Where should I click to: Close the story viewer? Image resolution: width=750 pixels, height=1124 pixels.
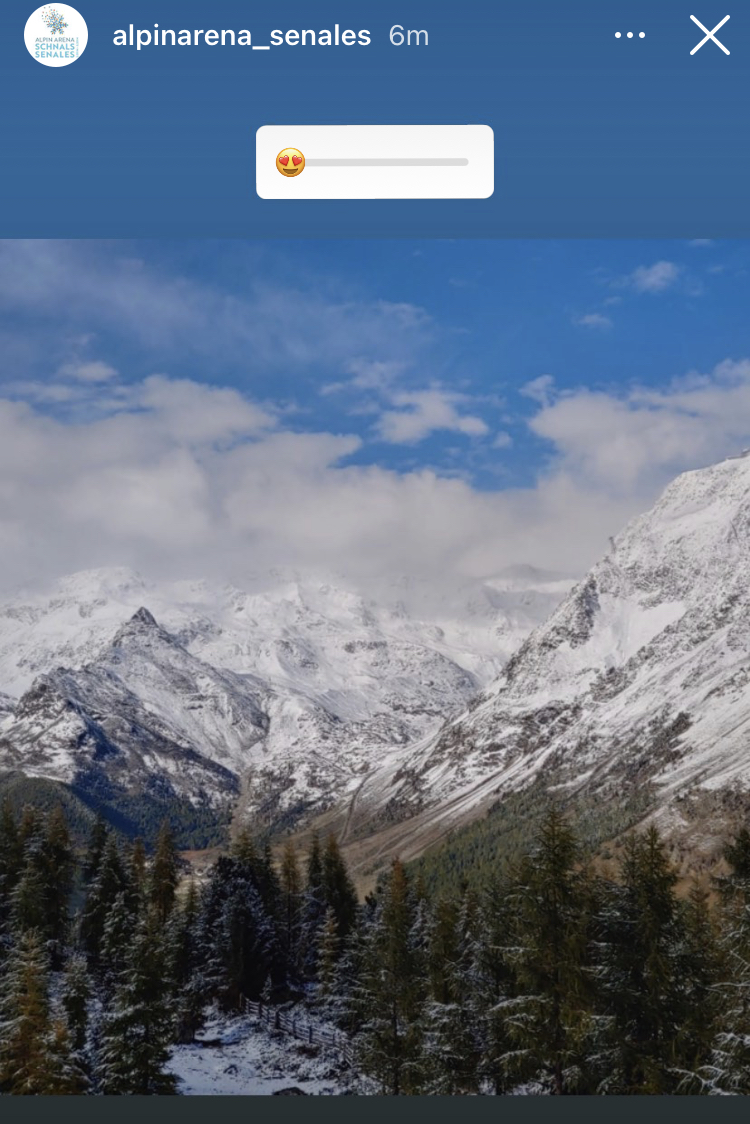click(709, 36)
